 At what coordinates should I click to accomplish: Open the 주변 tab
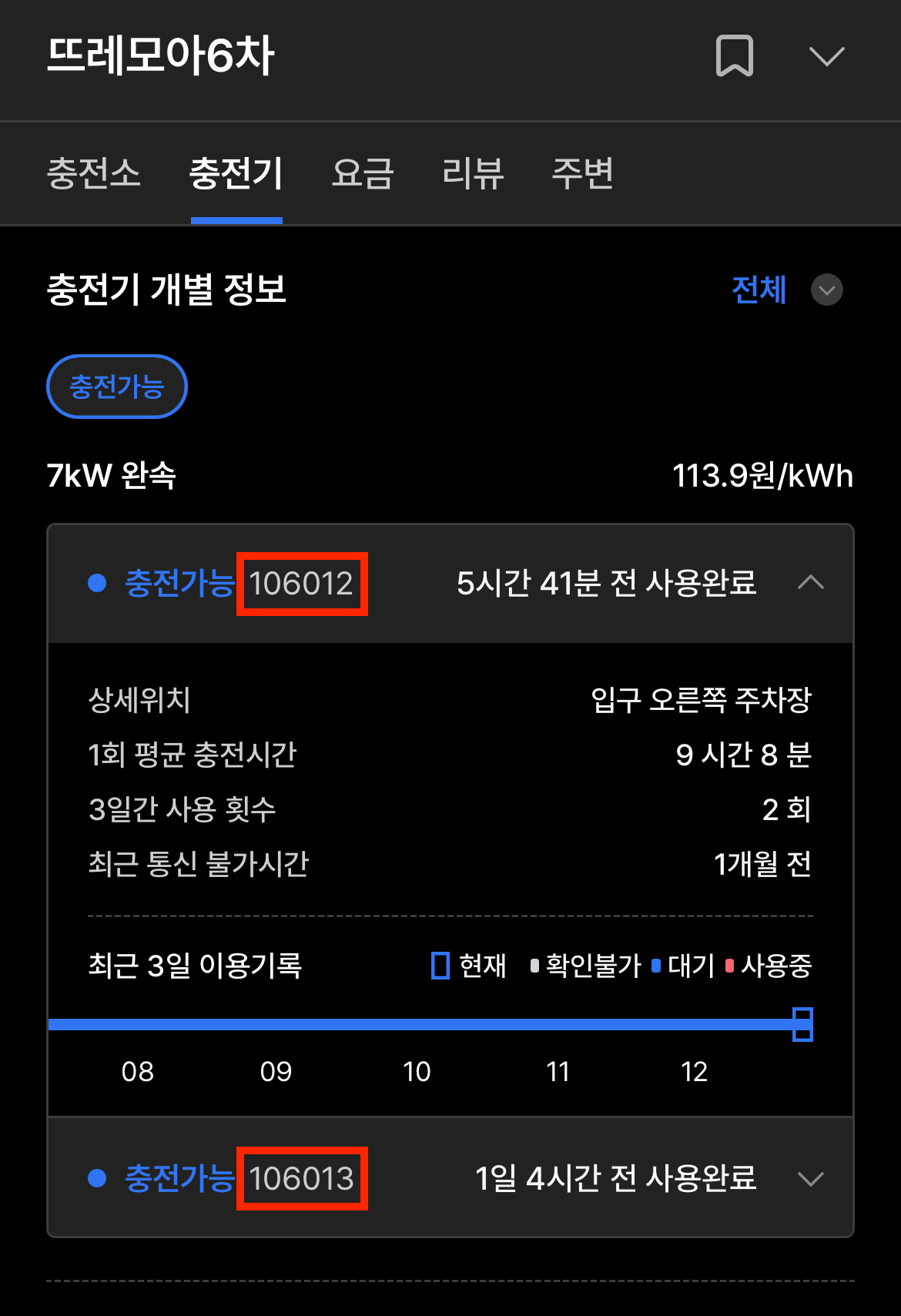click(x=582, y=173)
